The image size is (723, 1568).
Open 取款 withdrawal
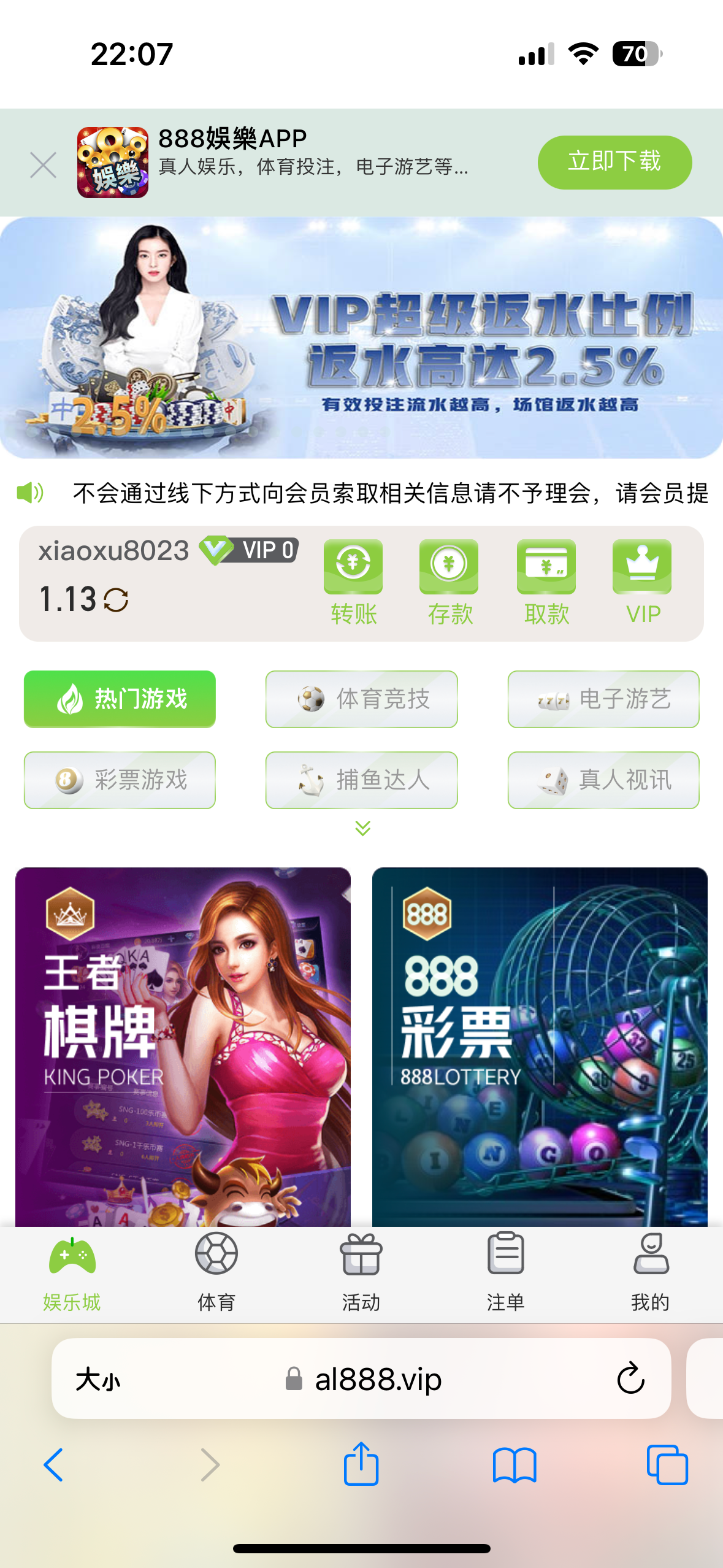point(546,582)
